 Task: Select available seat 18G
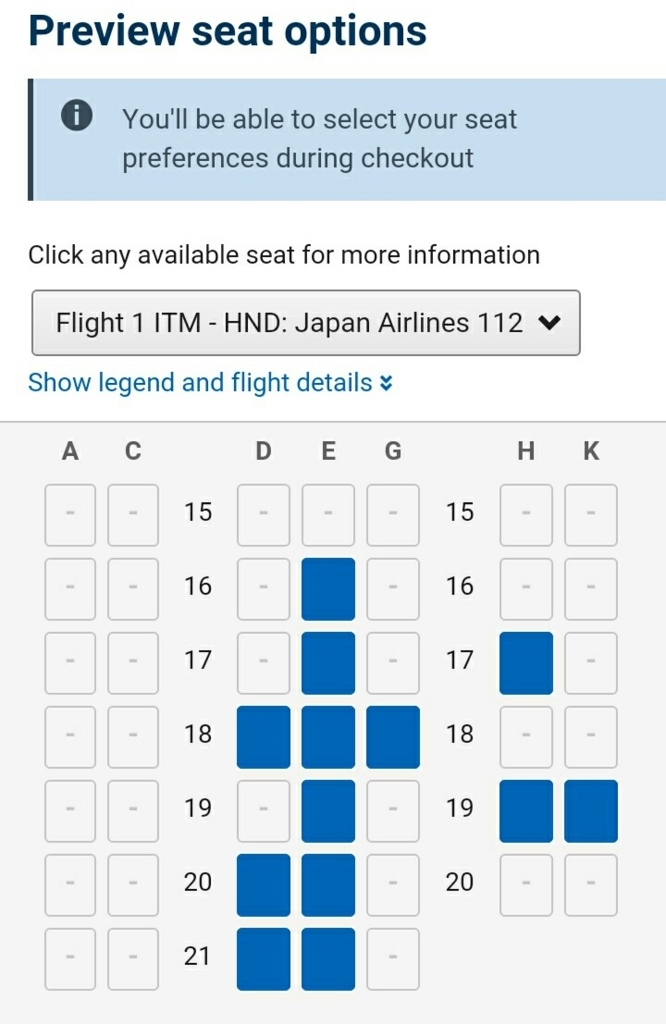click(393, 737)
